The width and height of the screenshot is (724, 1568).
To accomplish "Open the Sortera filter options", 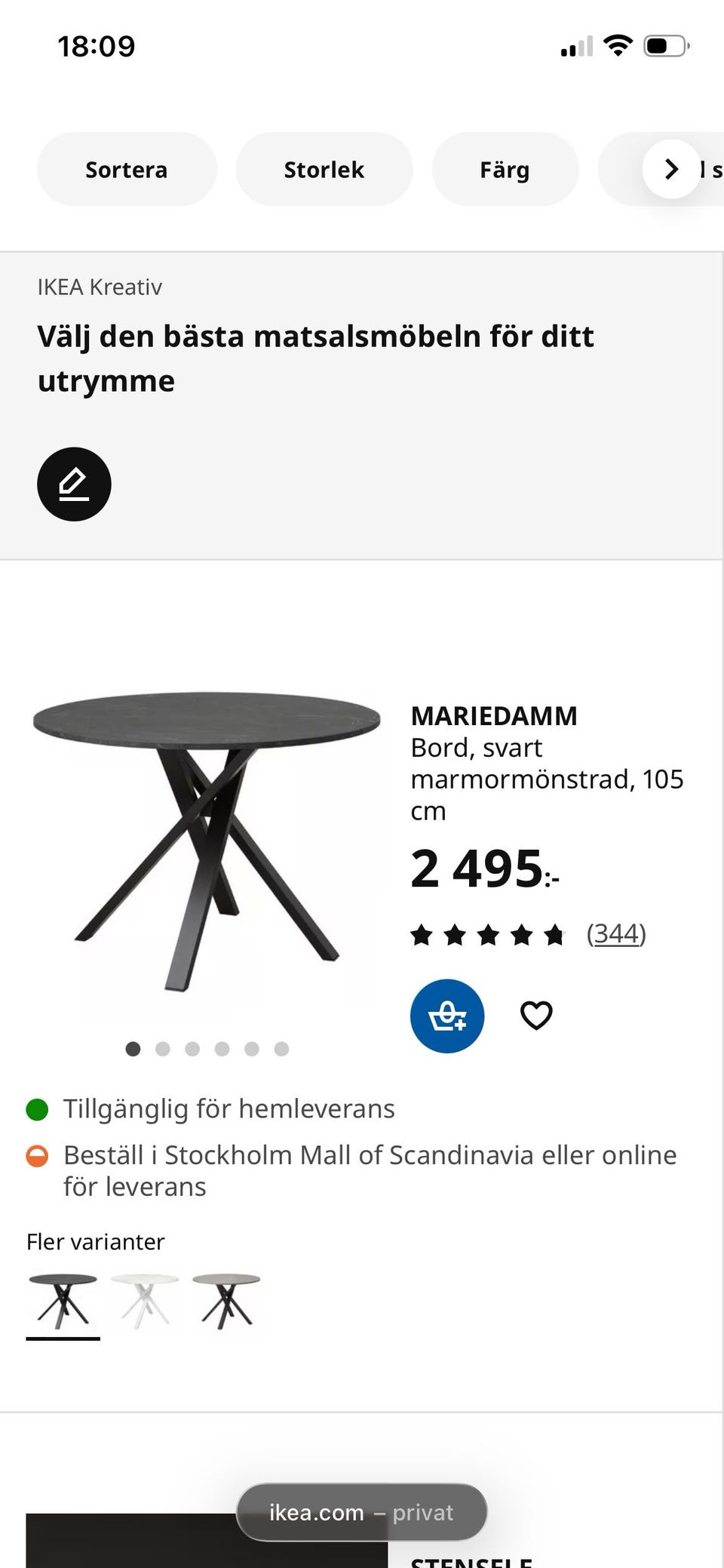I will (127, 170).
